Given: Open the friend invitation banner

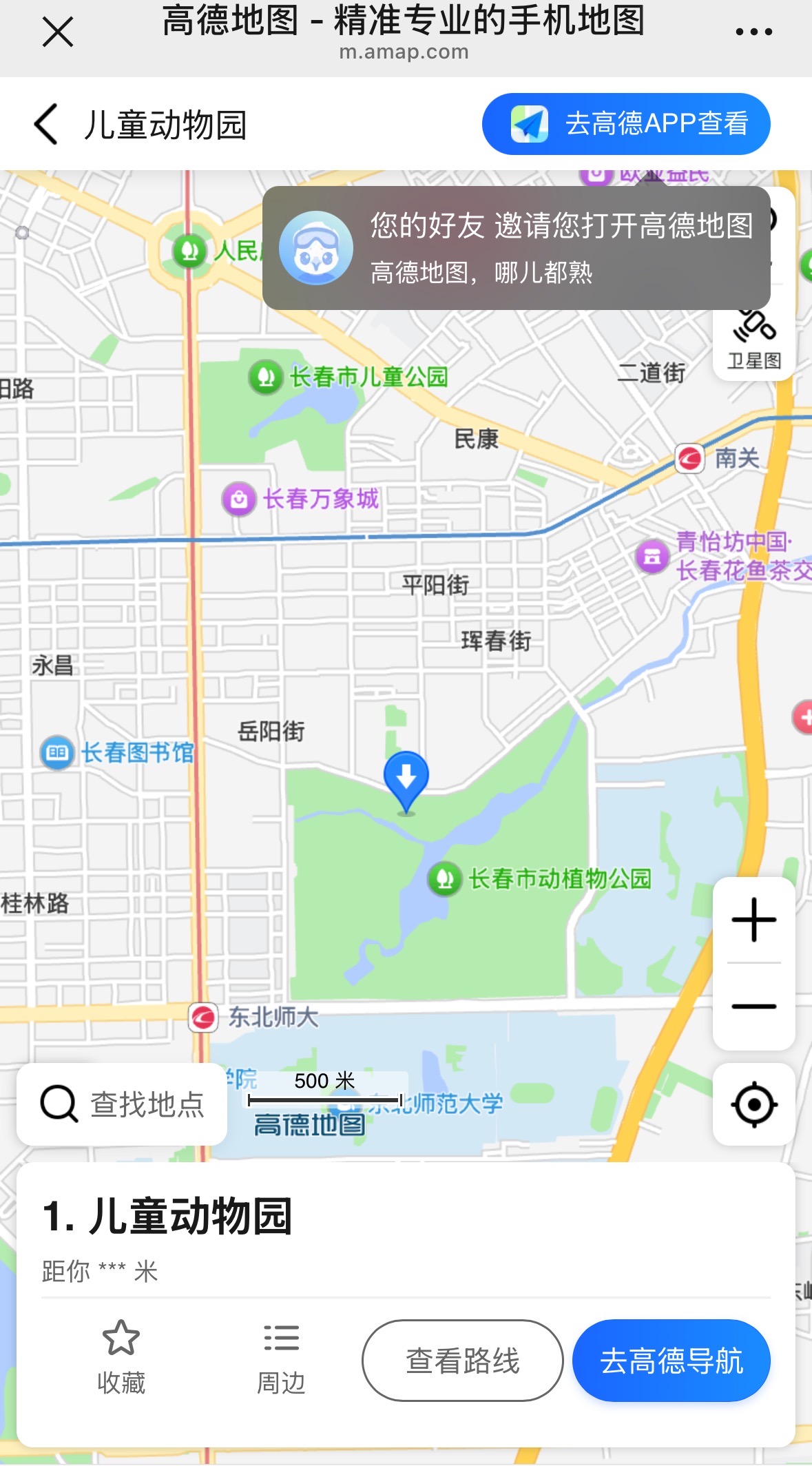Looking at the screenshot, I should (515, 248).
